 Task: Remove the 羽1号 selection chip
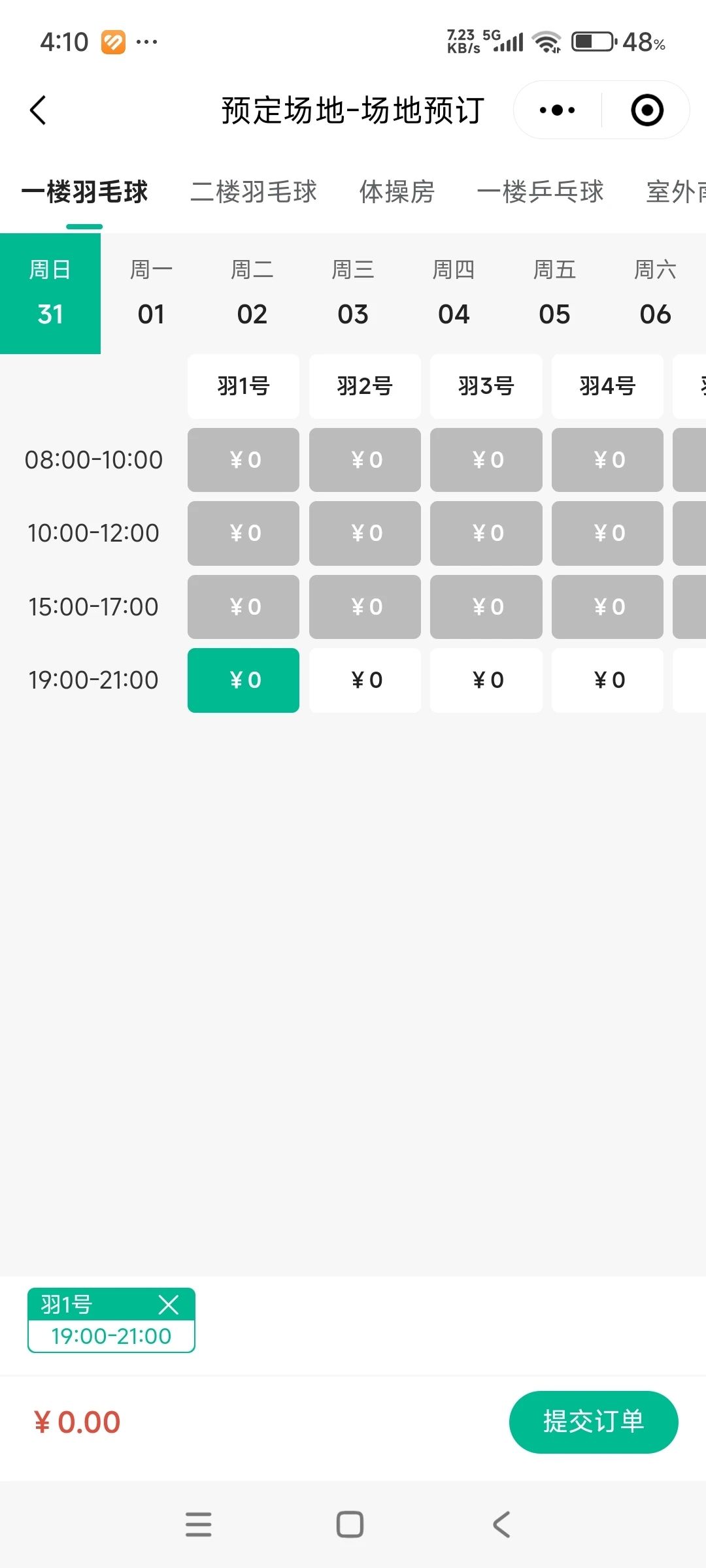[169, 1305]
